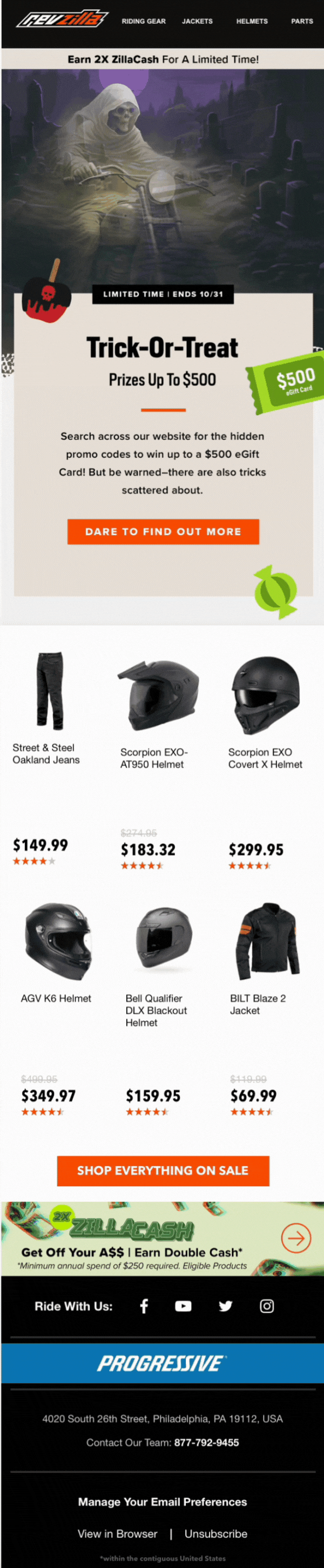
Task: View the BILT Blaze 2 Jacket product
Action: [258, 1005]
